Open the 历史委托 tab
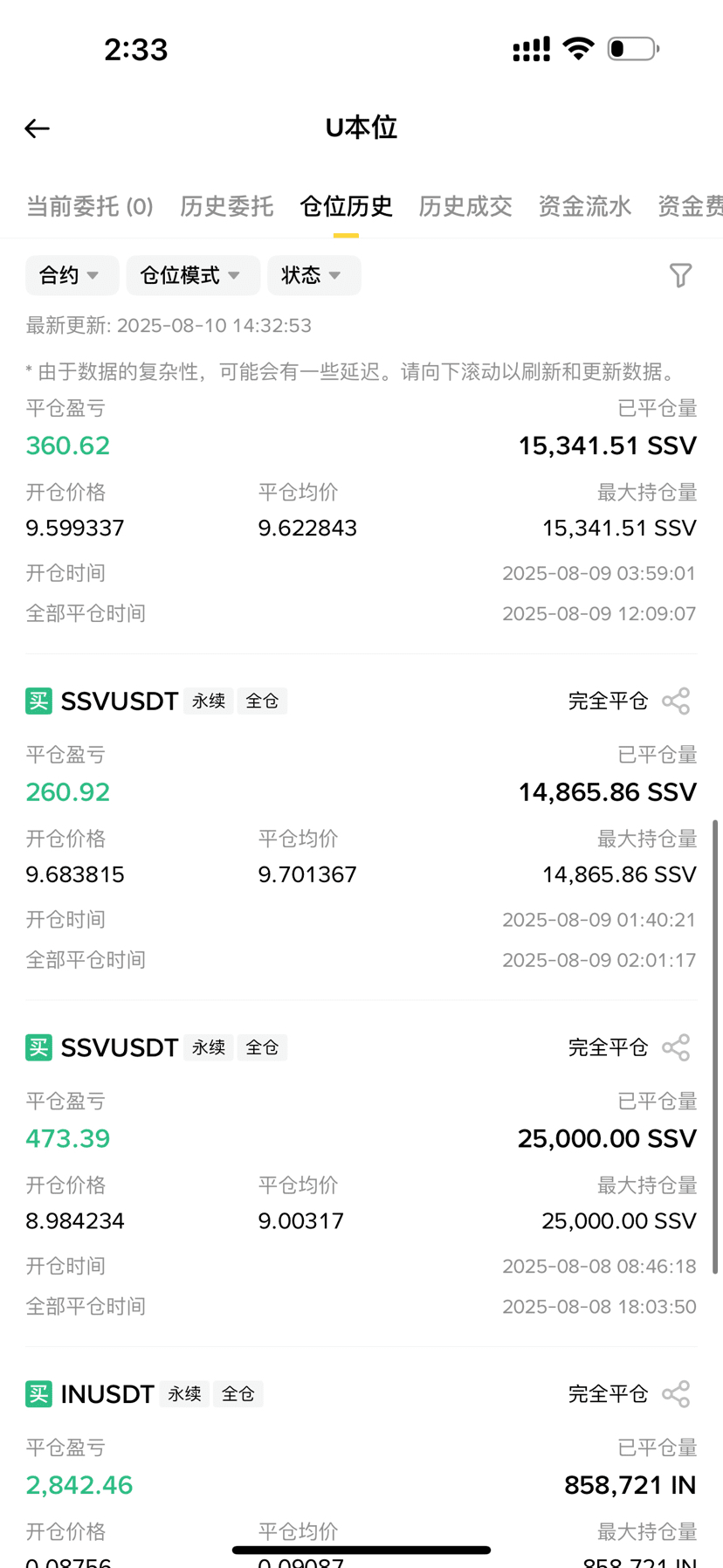The width and height of the screenshot is (723, 1568). 227,206
